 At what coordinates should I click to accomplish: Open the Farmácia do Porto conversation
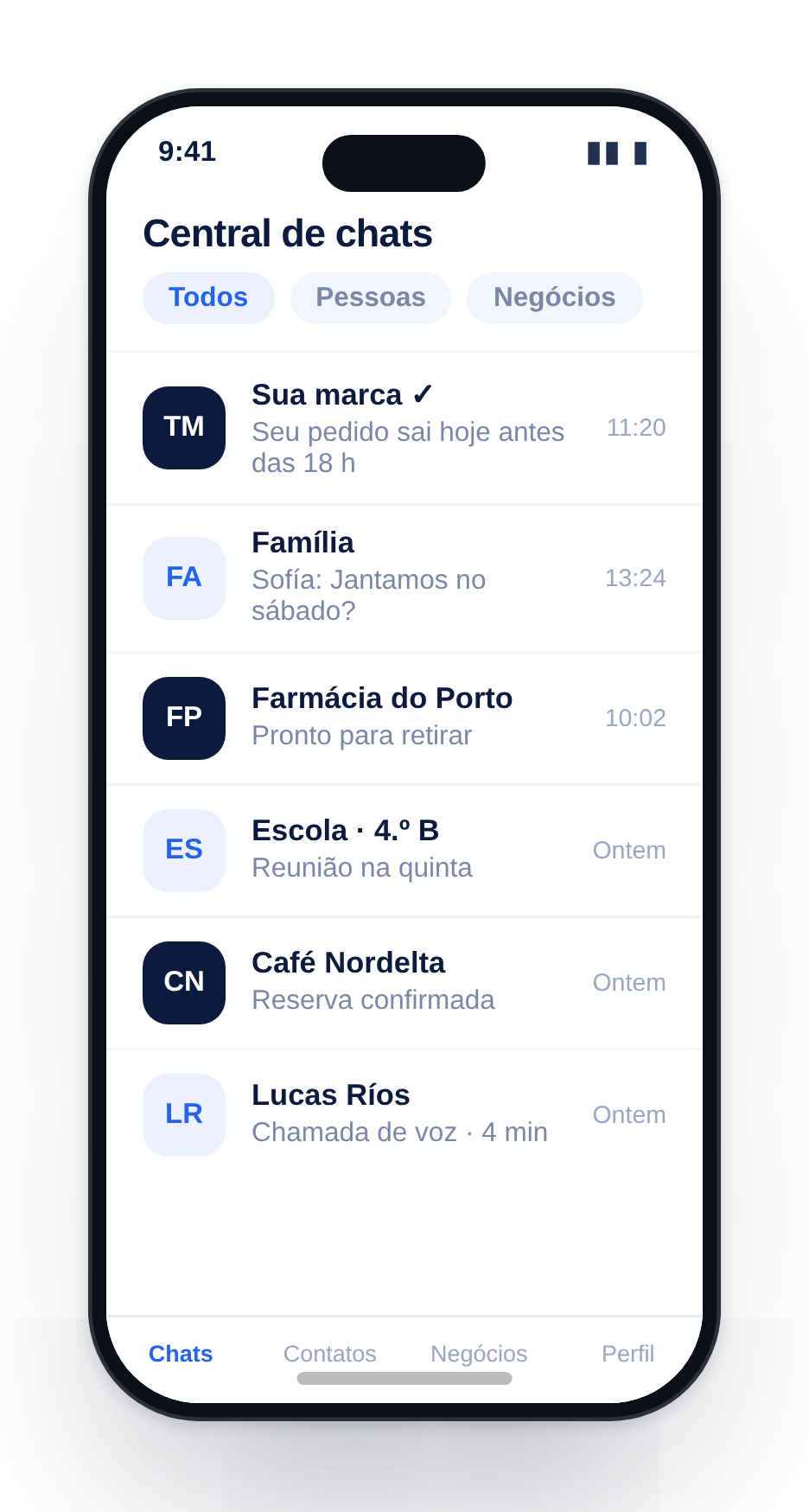(x=404, y=718)
